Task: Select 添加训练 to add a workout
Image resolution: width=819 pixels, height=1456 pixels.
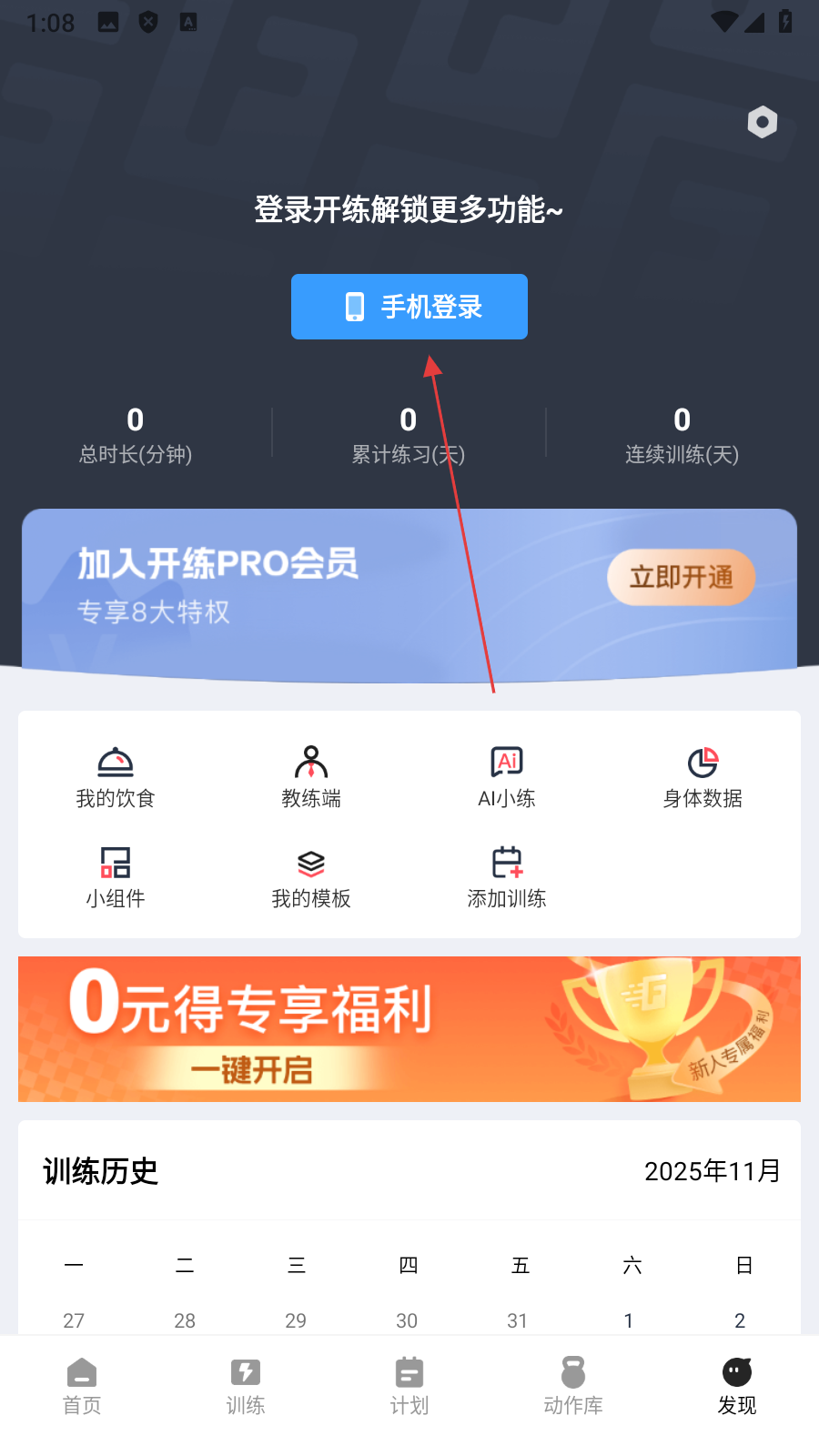Action: (x=507, y=877)
